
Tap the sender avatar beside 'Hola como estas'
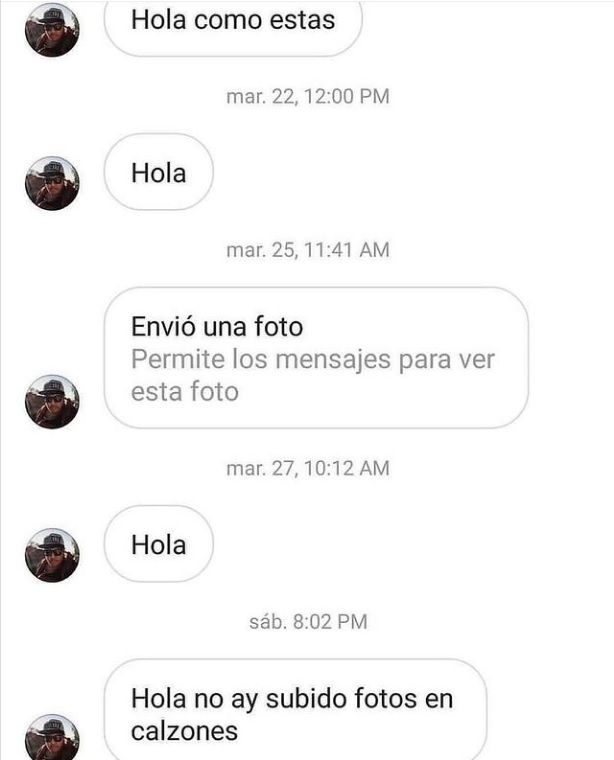[x=52, y=30]
